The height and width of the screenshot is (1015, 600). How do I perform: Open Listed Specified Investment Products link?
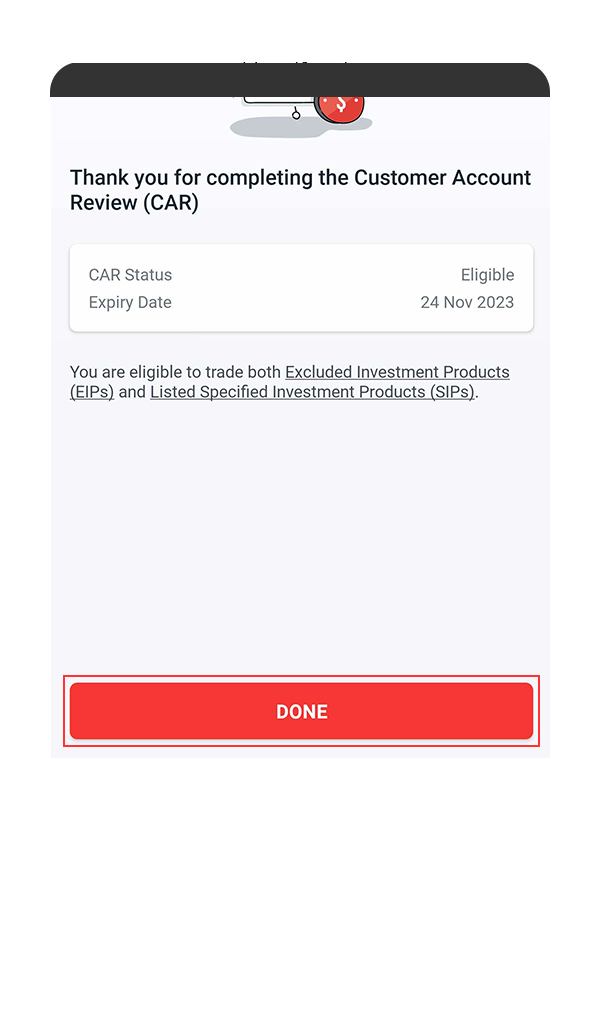click(312, 392)
